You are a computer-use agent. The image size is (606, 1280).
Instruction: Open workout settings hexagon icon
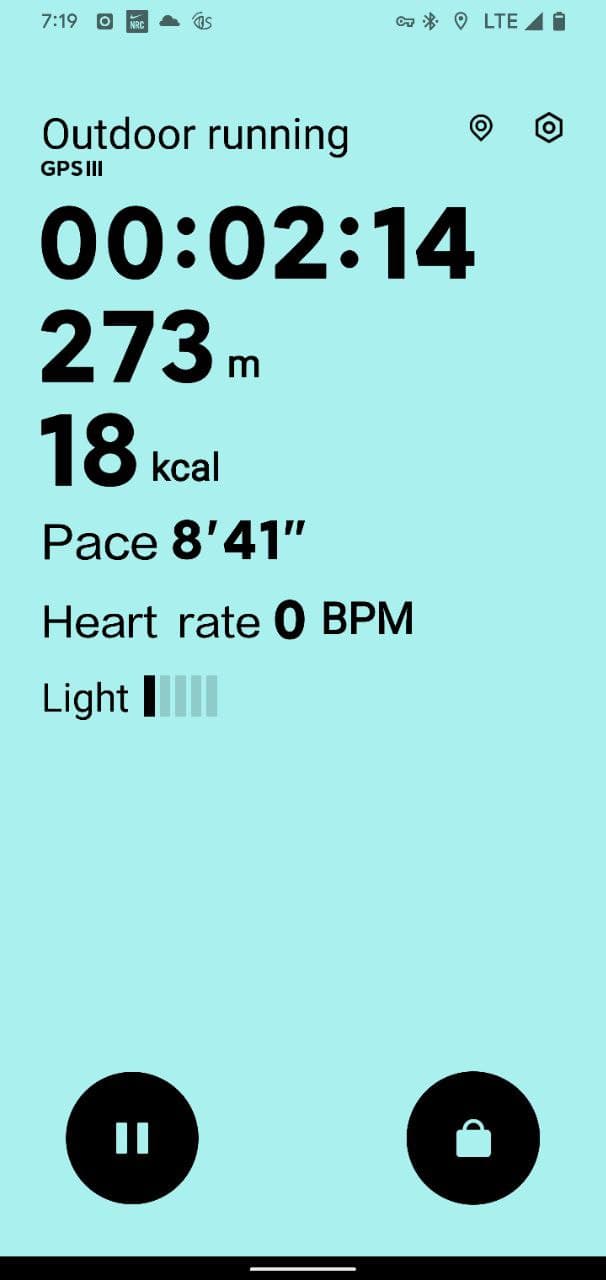click(x=549, y=128)
